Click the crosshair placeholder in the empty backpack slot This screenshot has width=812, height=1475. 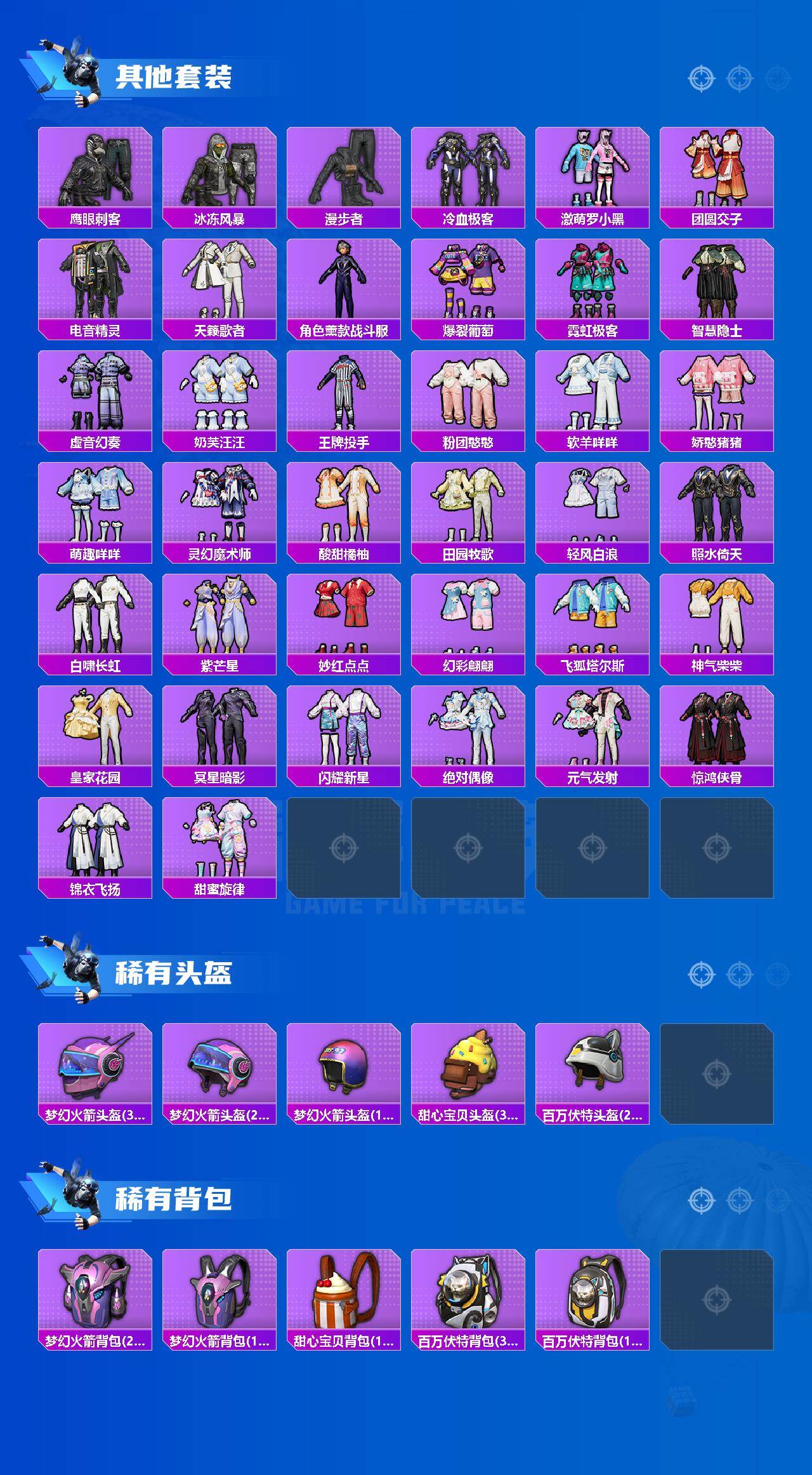[x=716, y=1301]
